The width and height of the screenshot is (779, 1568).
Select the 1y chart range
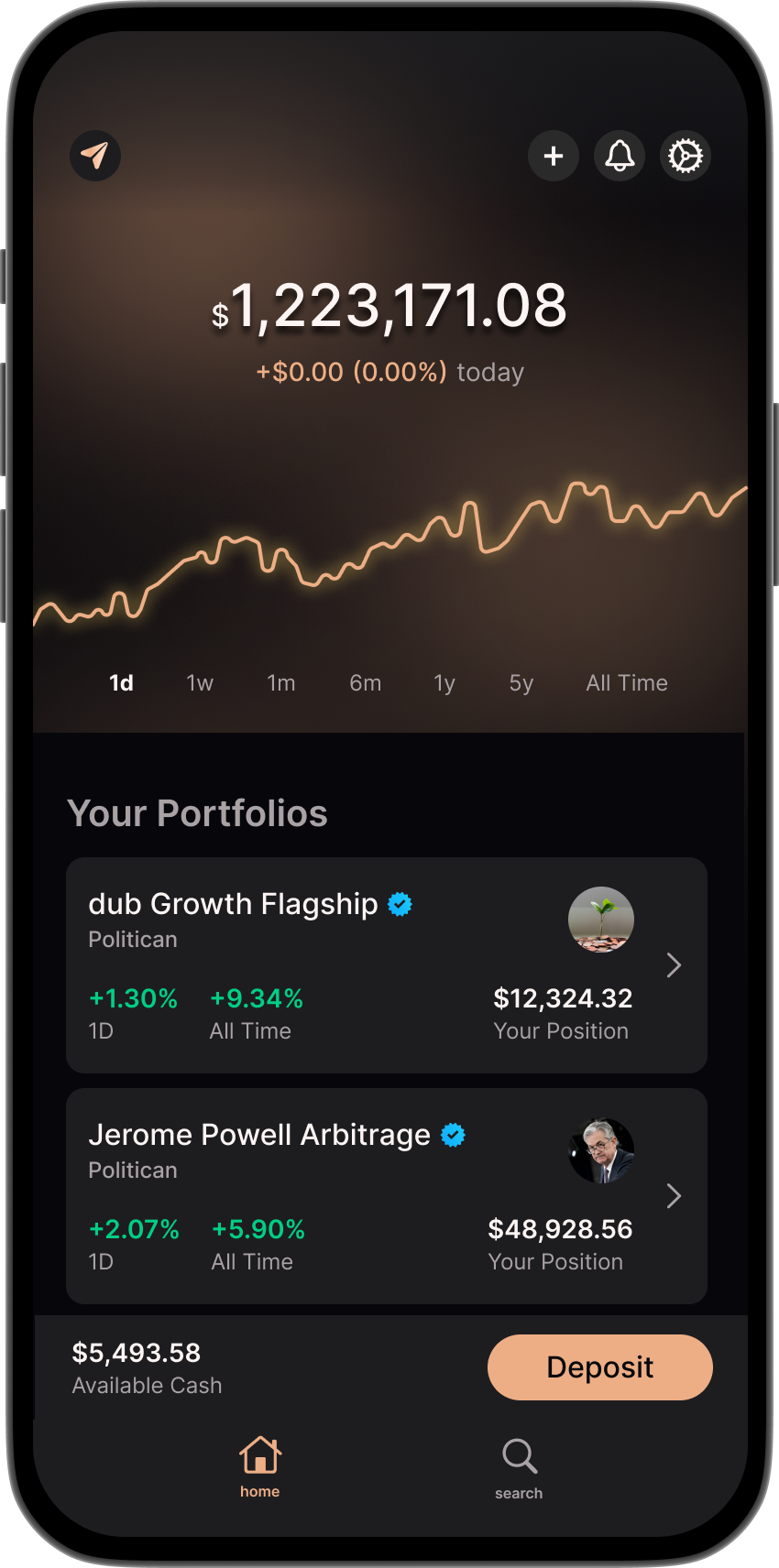444,682
